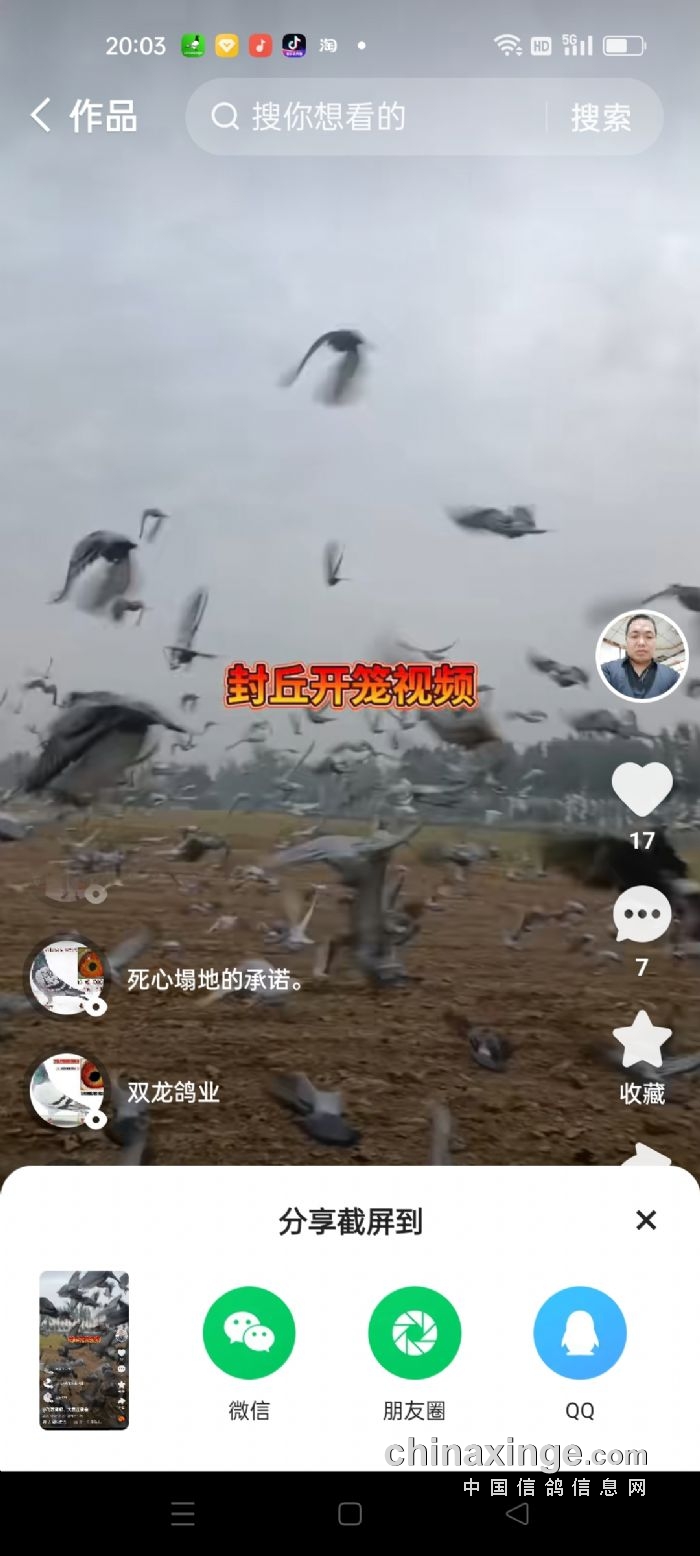The height and width of the screenshot is (1556, 700).
Task: Open the system recent apps menu
Action: click(x=183, y=1513)
